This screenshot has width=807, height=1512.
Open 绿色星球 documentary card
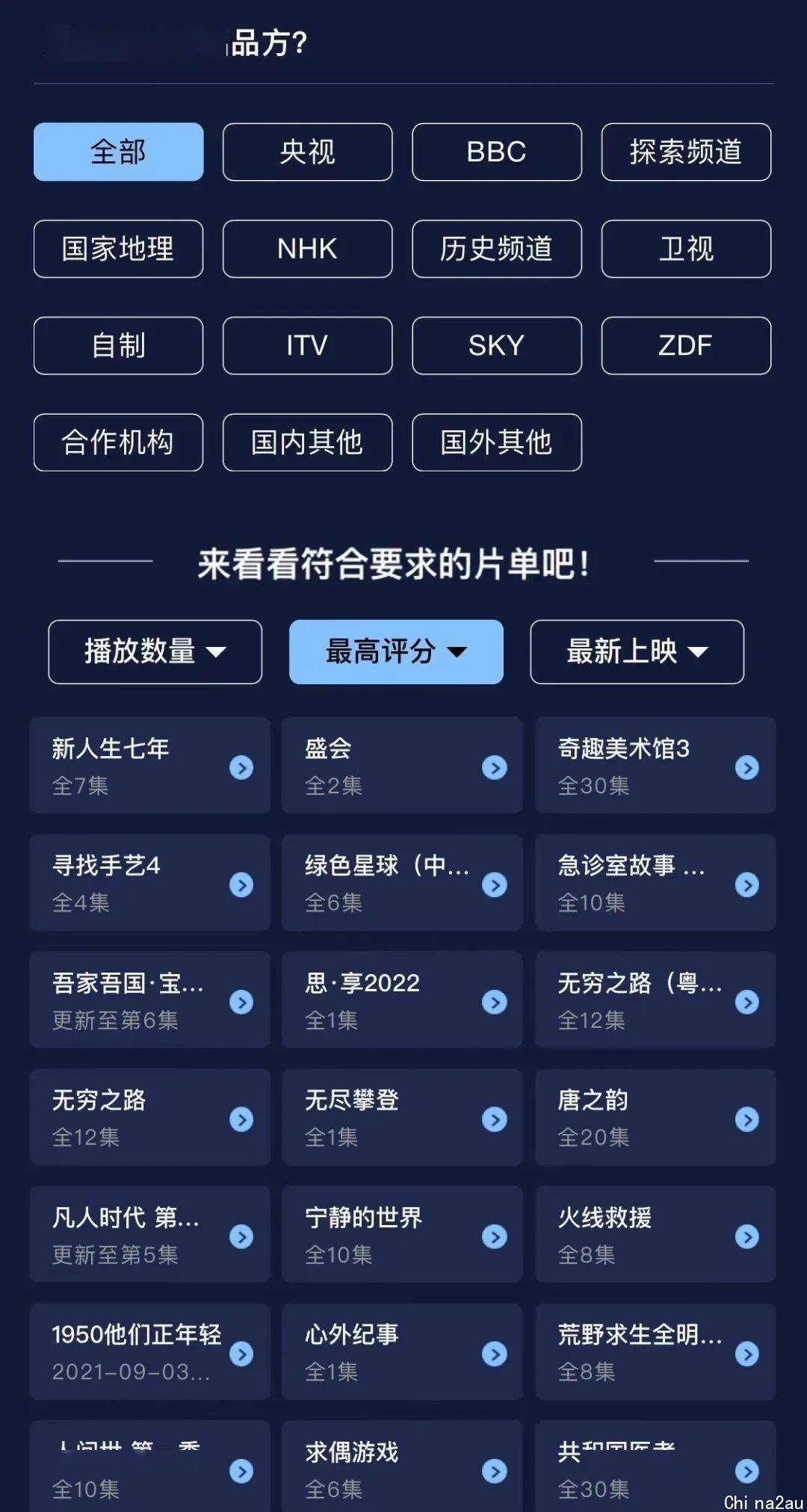click(402, 882)
